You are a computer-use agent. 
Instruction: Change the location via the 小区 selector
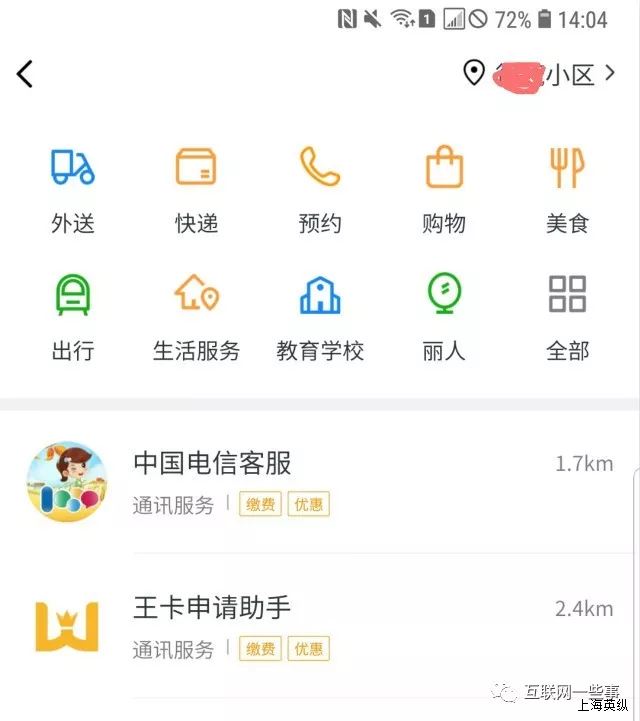pos(540,74)
